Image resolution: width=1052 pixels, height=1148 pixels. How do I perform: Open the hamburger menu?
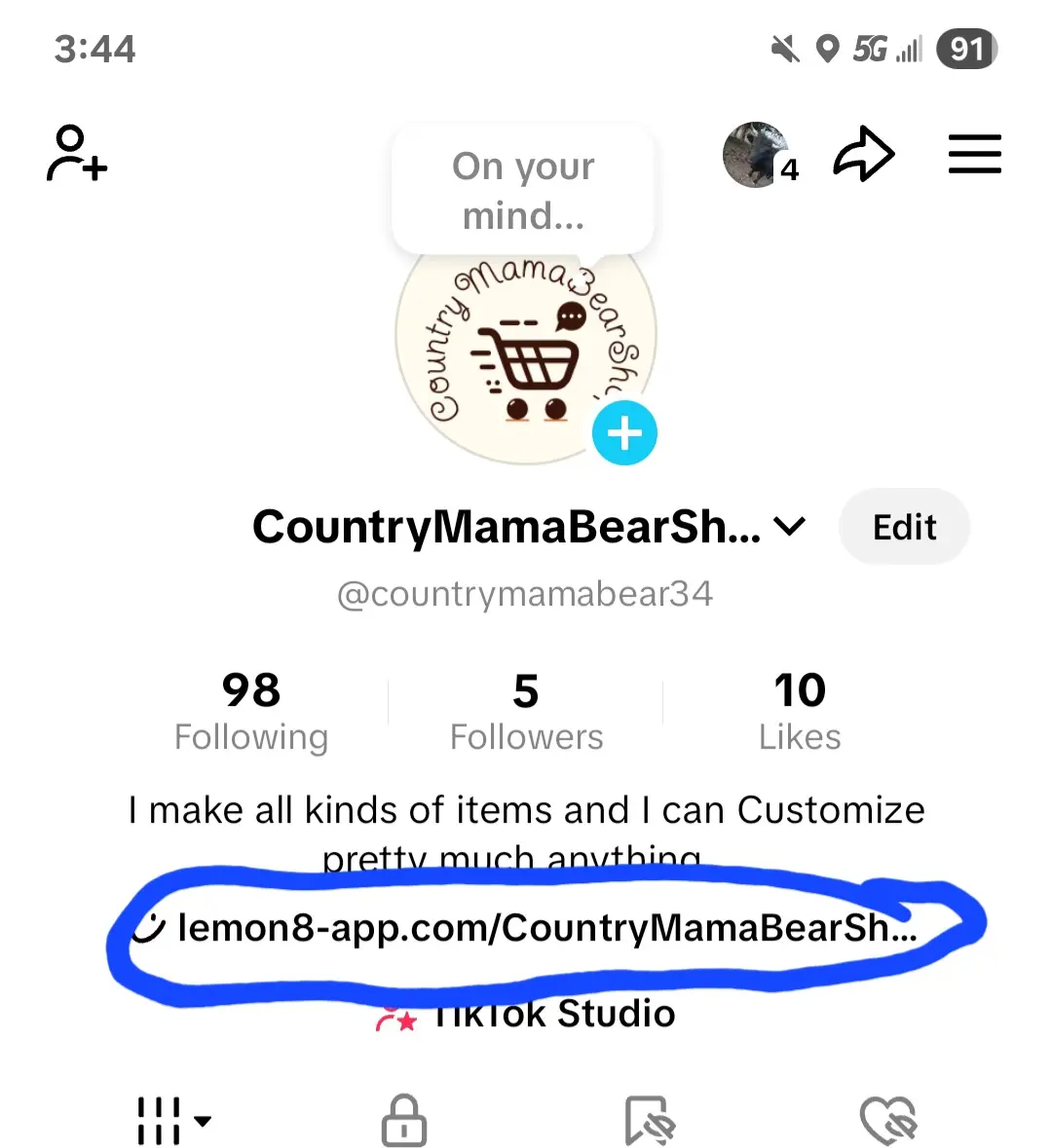(x=975, y=155)
